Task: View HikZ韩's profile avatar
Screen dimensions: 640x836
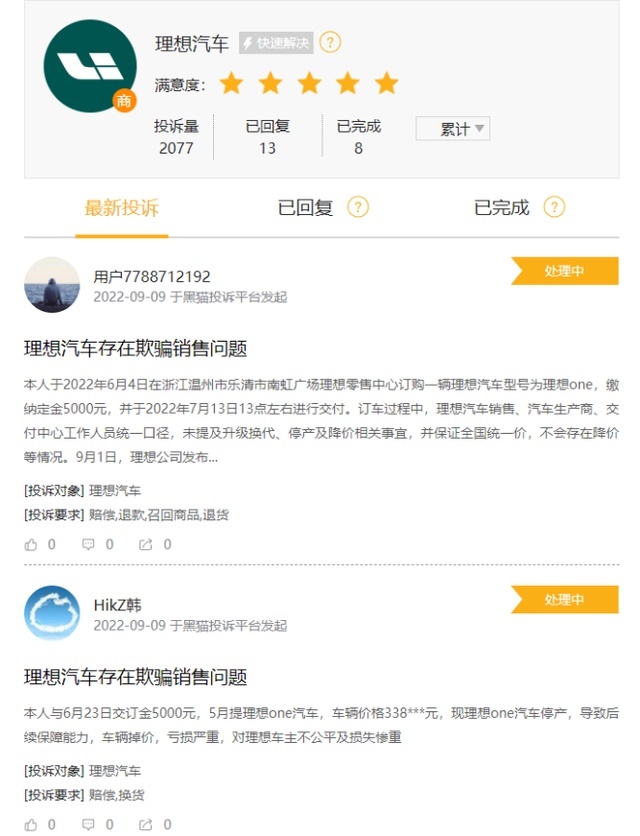Action: point(52,613)
